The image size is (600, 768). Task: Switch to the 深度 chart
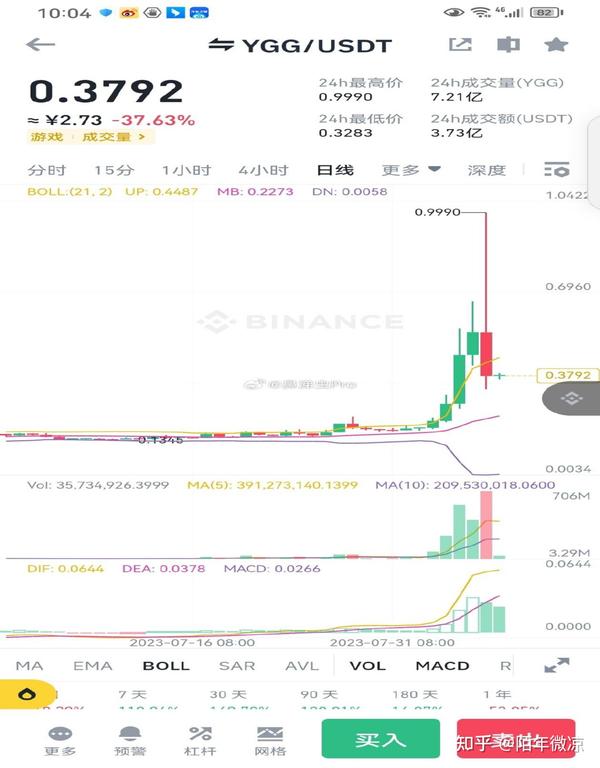[x=487, y=171]
